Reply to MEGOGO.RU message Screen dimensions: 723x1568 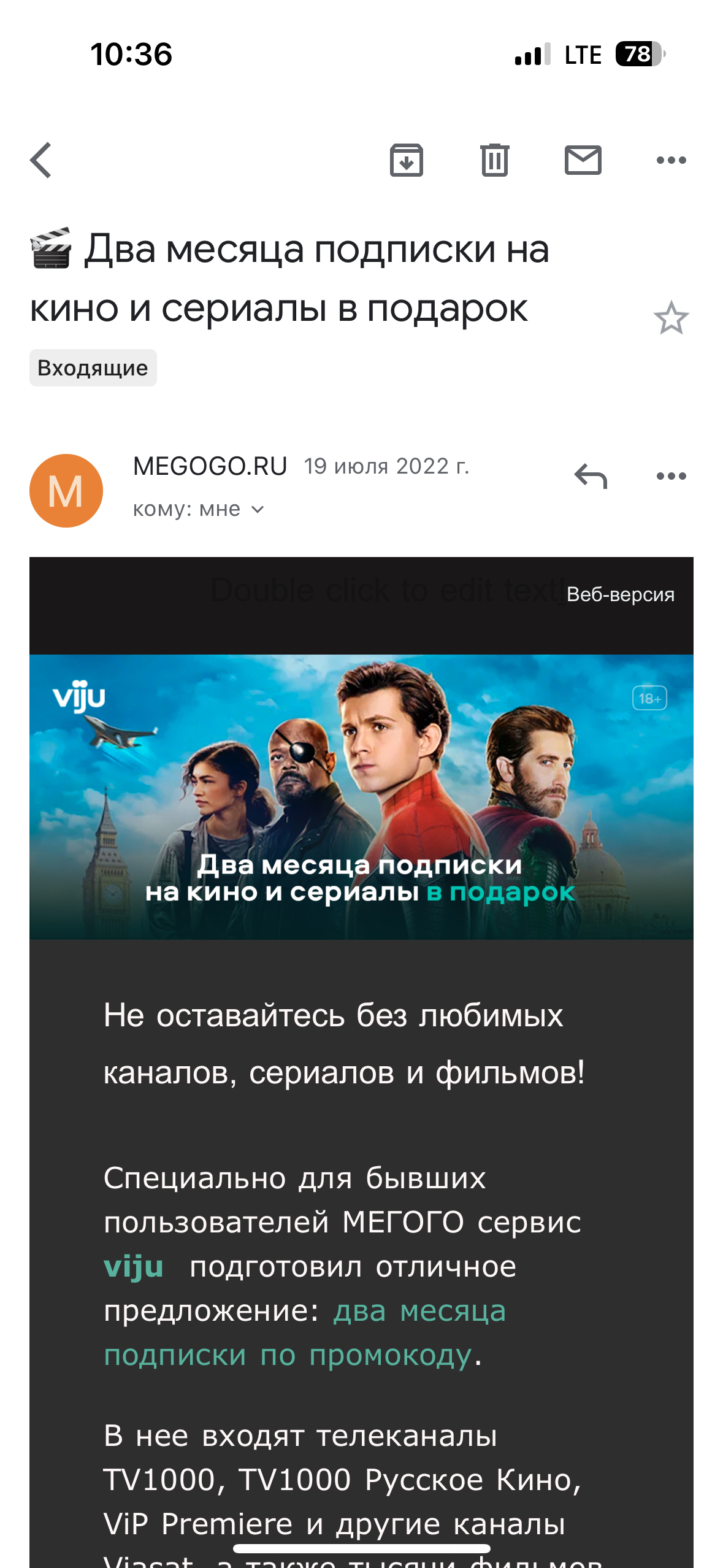point(590,476)
